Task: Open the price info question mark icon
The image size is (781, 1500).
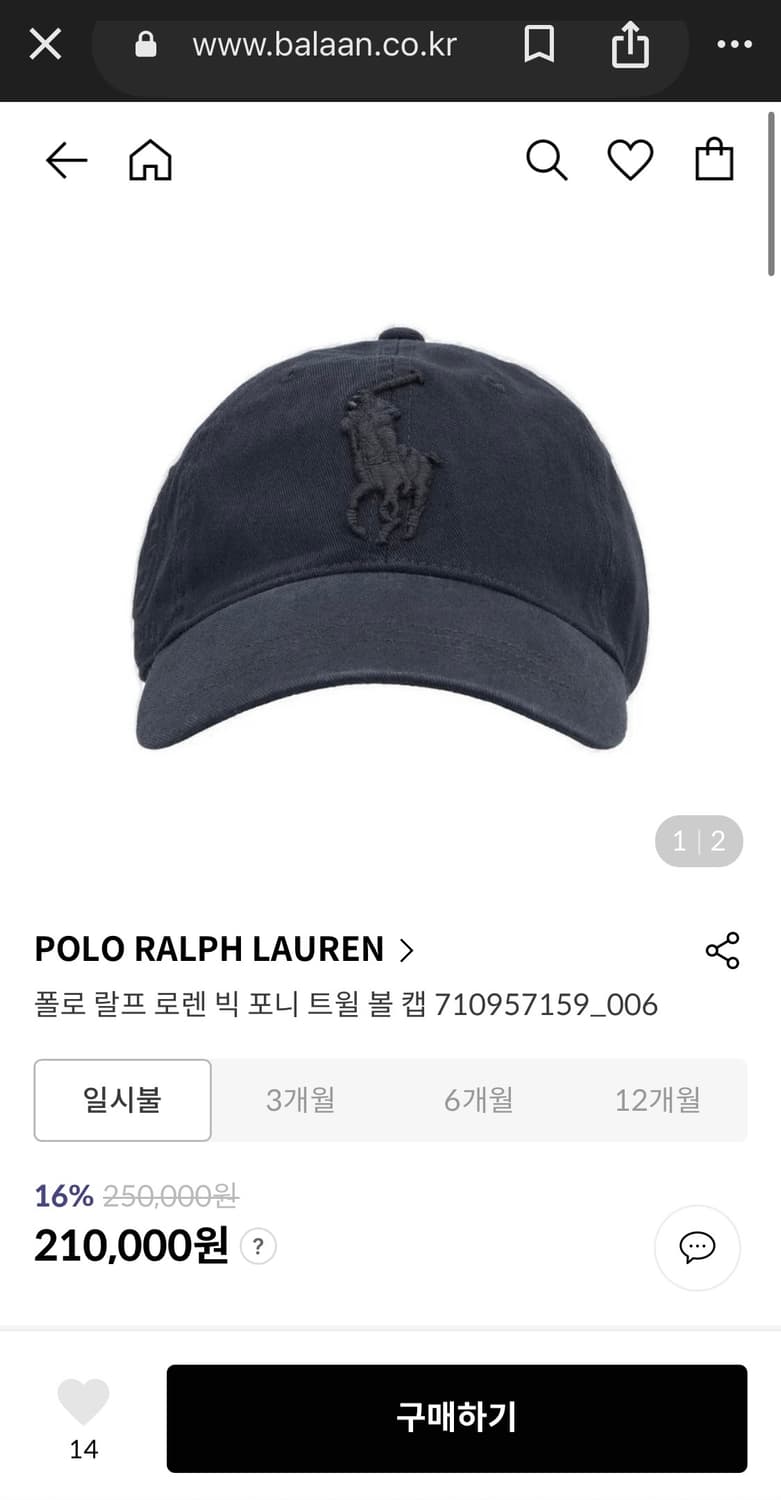Action: tap(258, 1247)
